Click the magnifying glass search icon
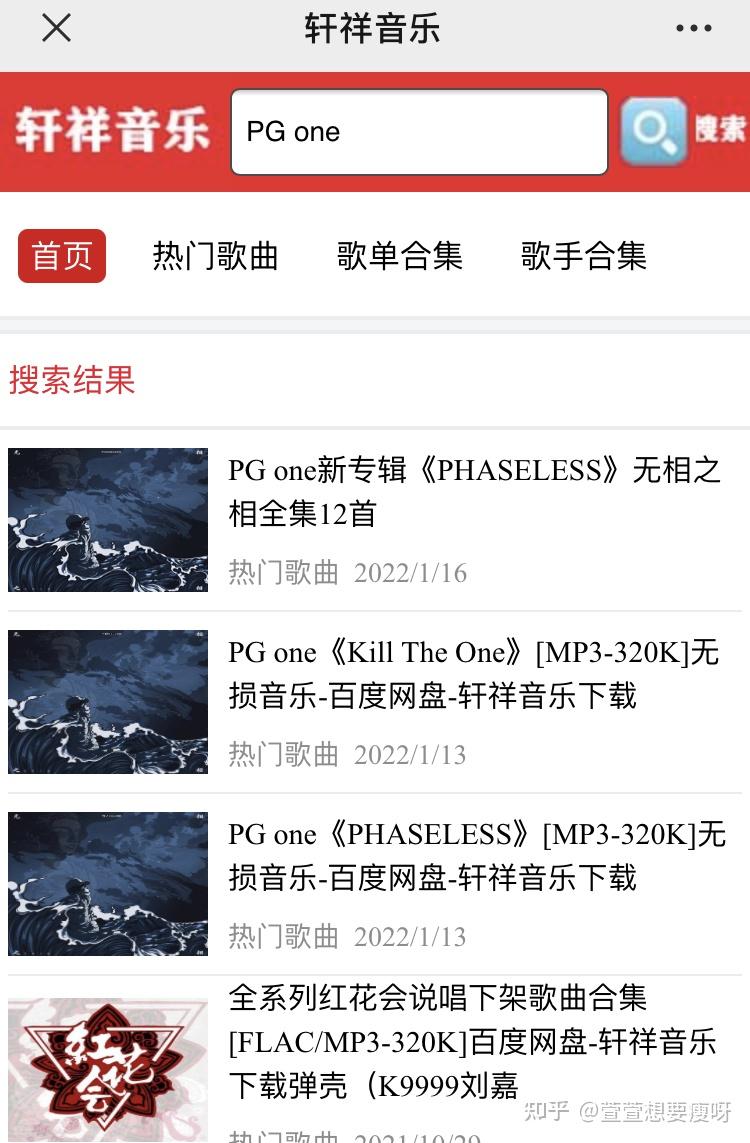Image resolution: width=750 pixels, height=1143 pixels. 655,131
